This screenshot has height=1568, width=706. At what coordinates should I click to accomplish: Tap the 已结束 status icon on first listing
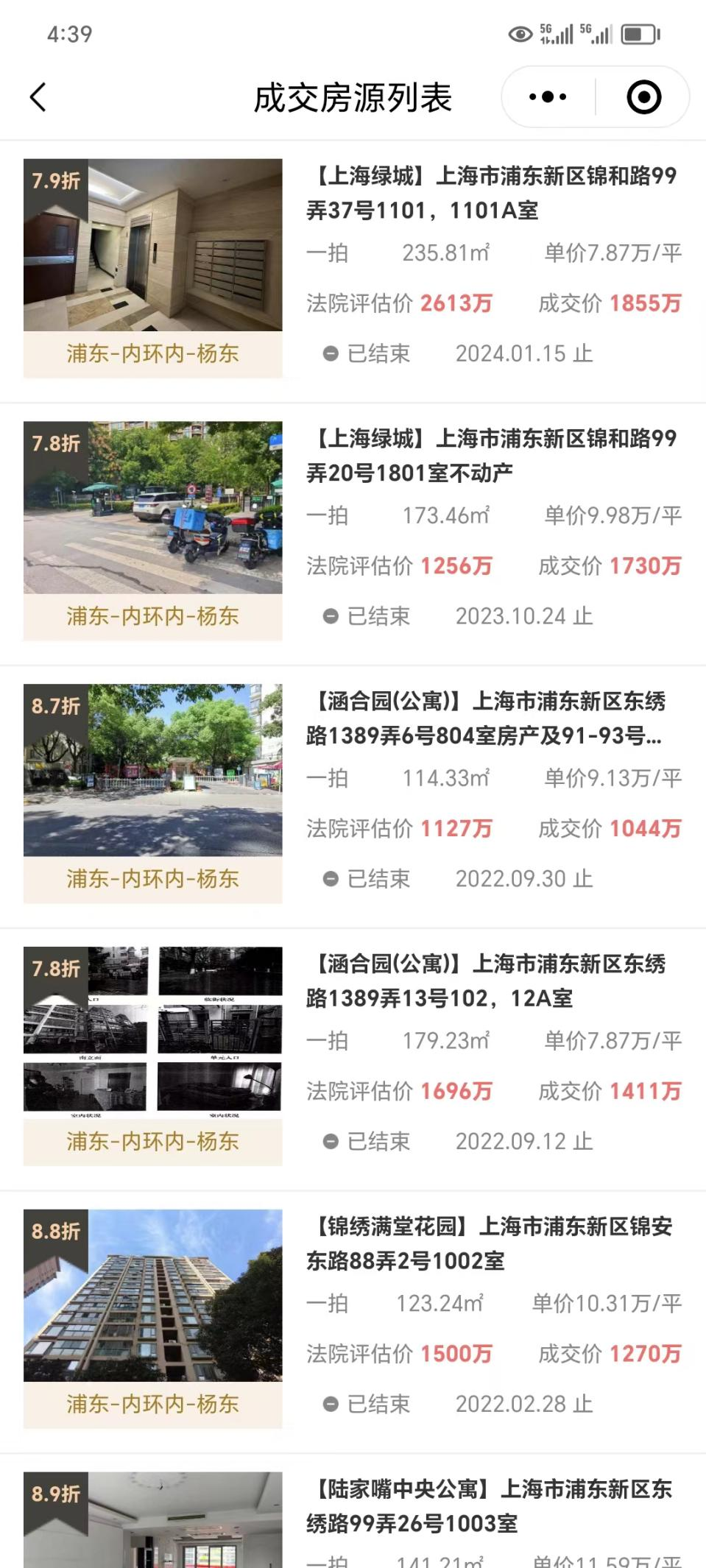(333, 353)
